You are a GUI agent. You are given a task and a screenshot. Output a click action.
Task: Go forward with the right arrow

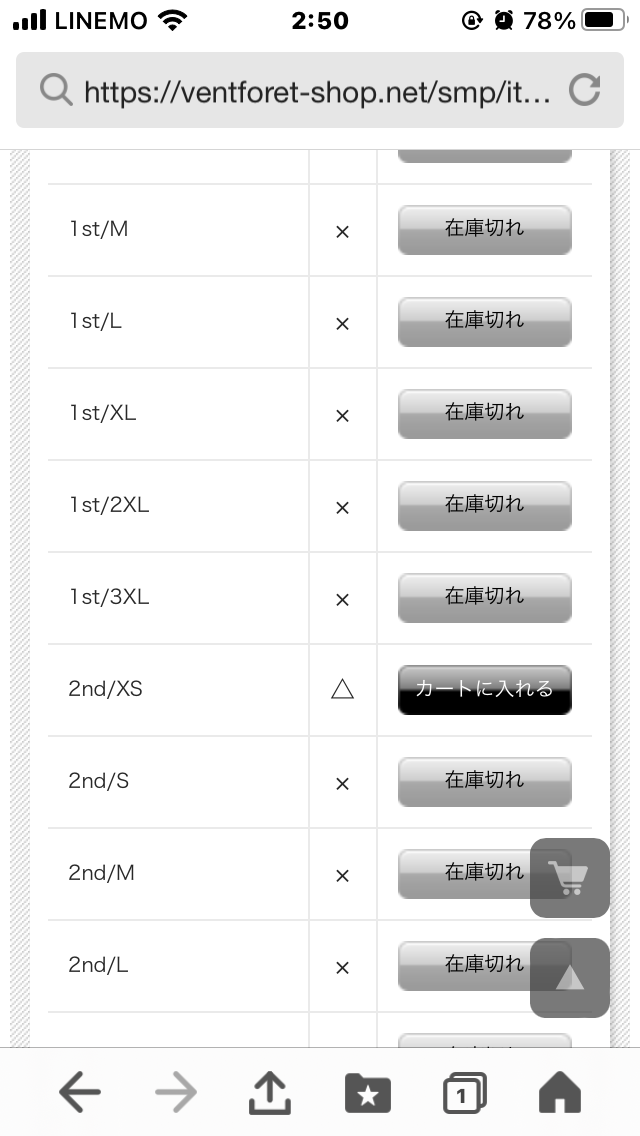coord(175,1092)
